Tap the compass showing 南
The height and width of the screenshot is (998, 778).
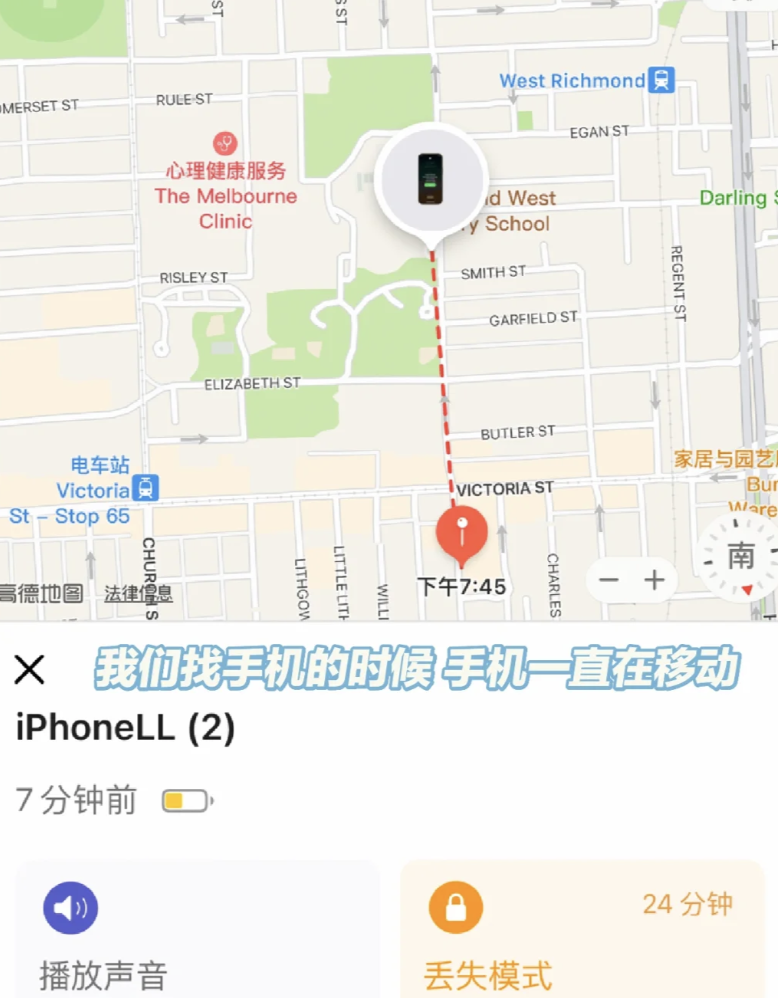[x=742, y=558]
